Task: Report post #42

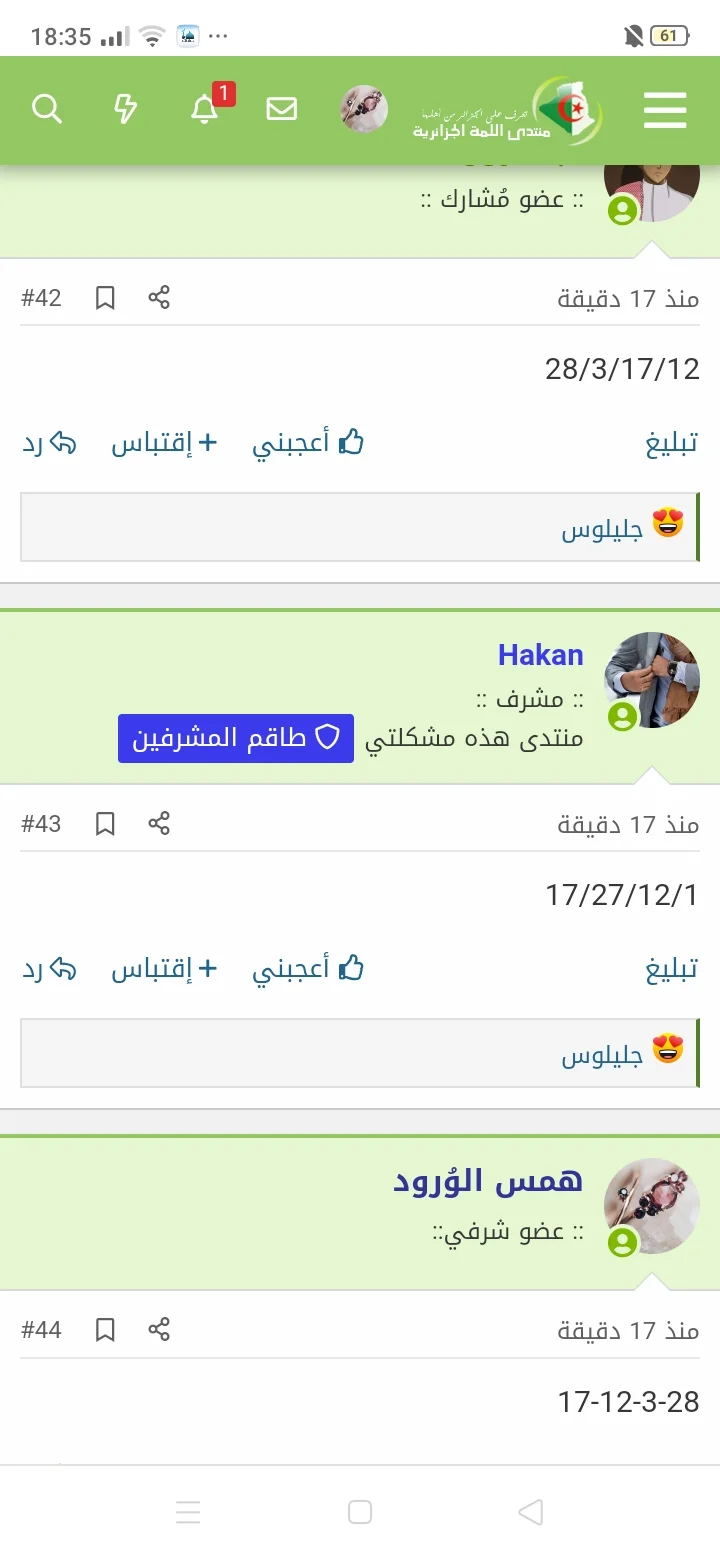Action: coord(671,443)
